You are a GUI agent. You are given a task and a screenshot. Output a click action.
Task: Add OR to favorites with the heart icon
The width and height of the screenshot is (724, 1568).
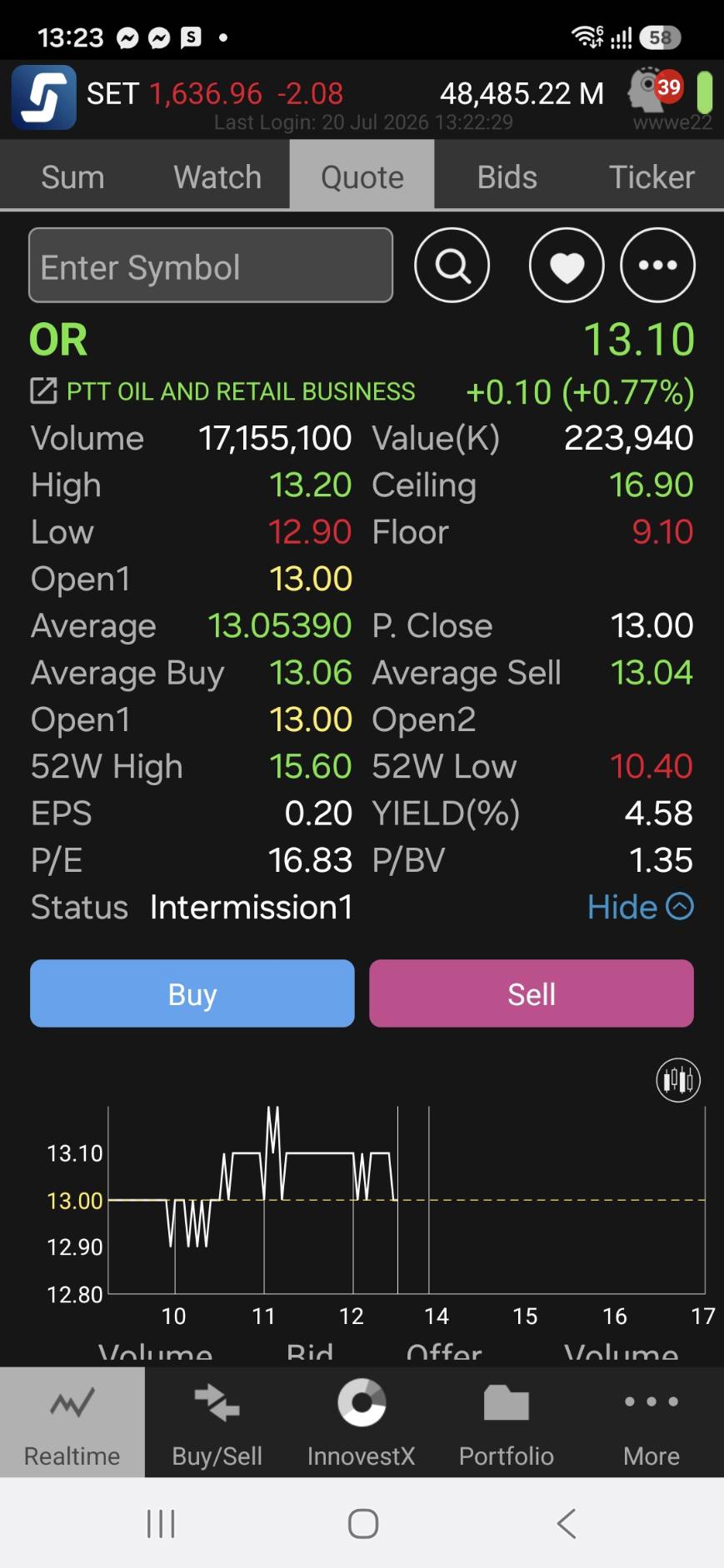(567, 266)
